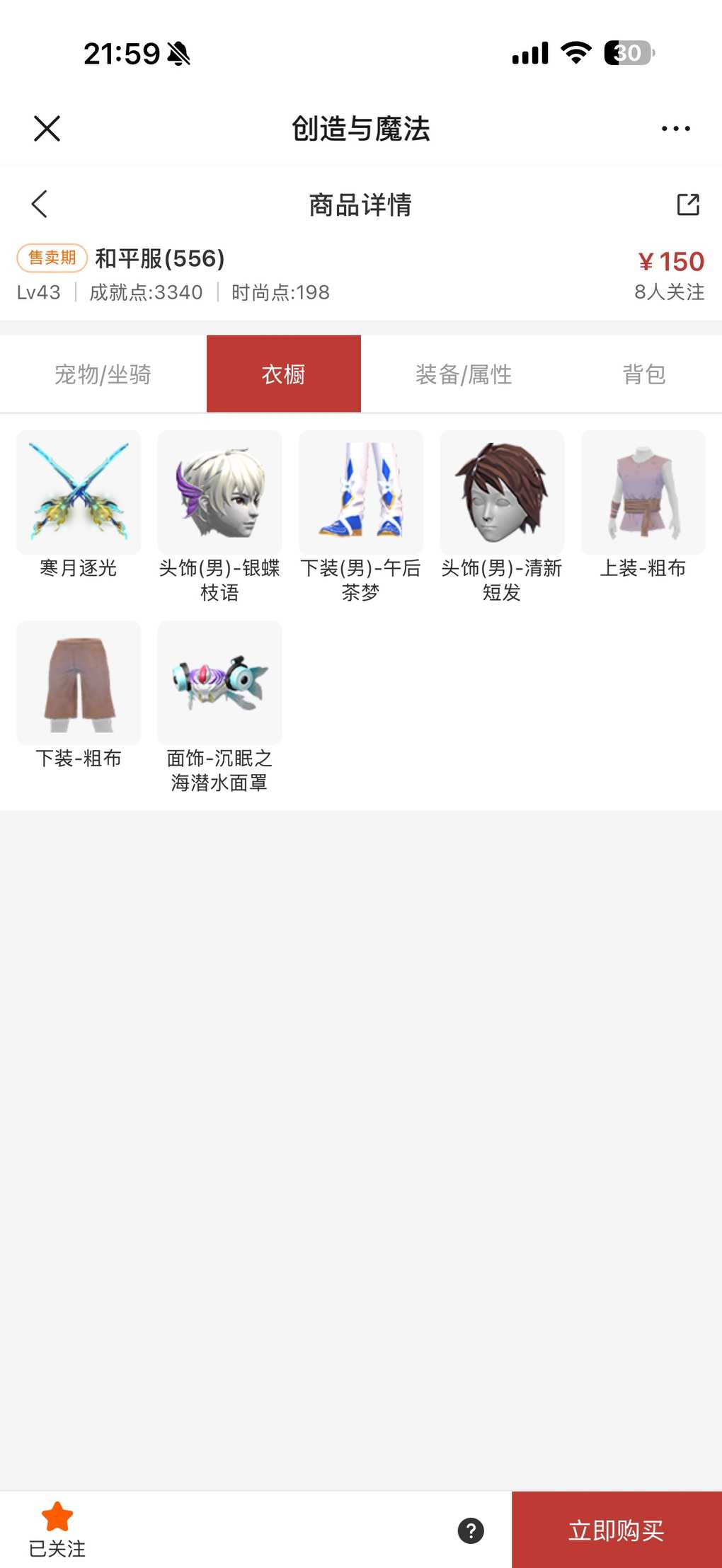
Task: Switch to the 宠物/坐骑 tab
Action: click(x=103, y=374)
